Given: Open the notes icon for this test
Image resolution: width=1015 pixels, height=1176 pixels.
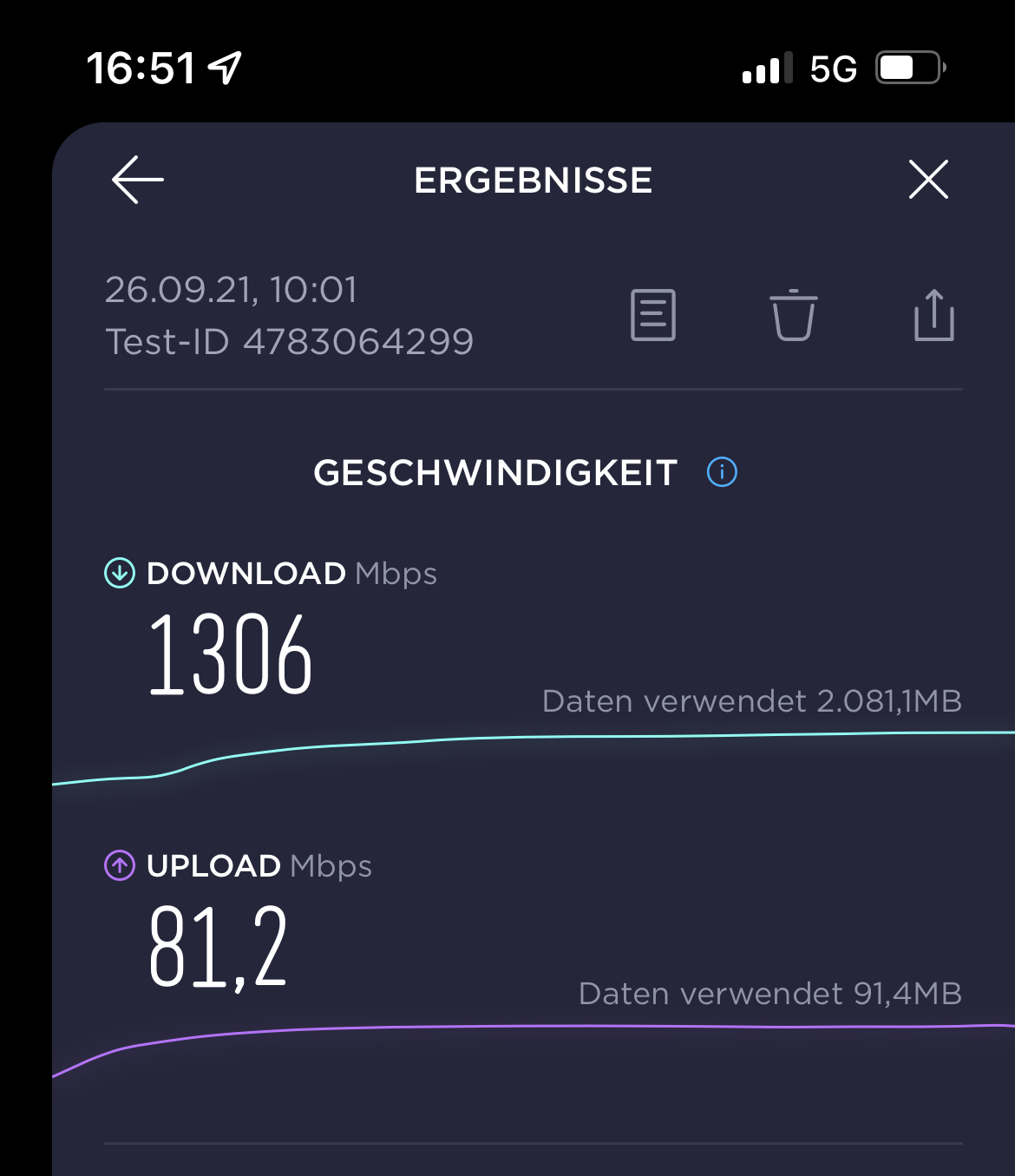Looking at the screenshot, I should (x=652, y=314).
